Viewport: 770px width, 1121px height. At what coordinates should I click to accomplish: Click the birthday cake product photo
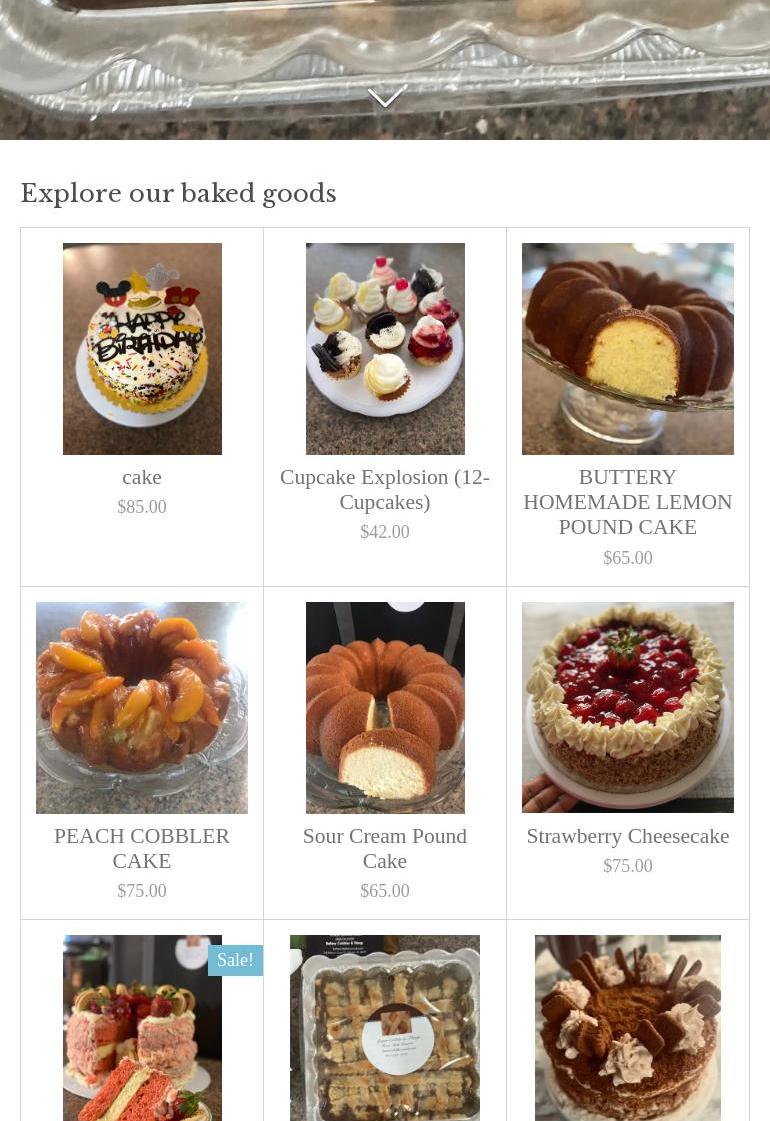[142, 348]
